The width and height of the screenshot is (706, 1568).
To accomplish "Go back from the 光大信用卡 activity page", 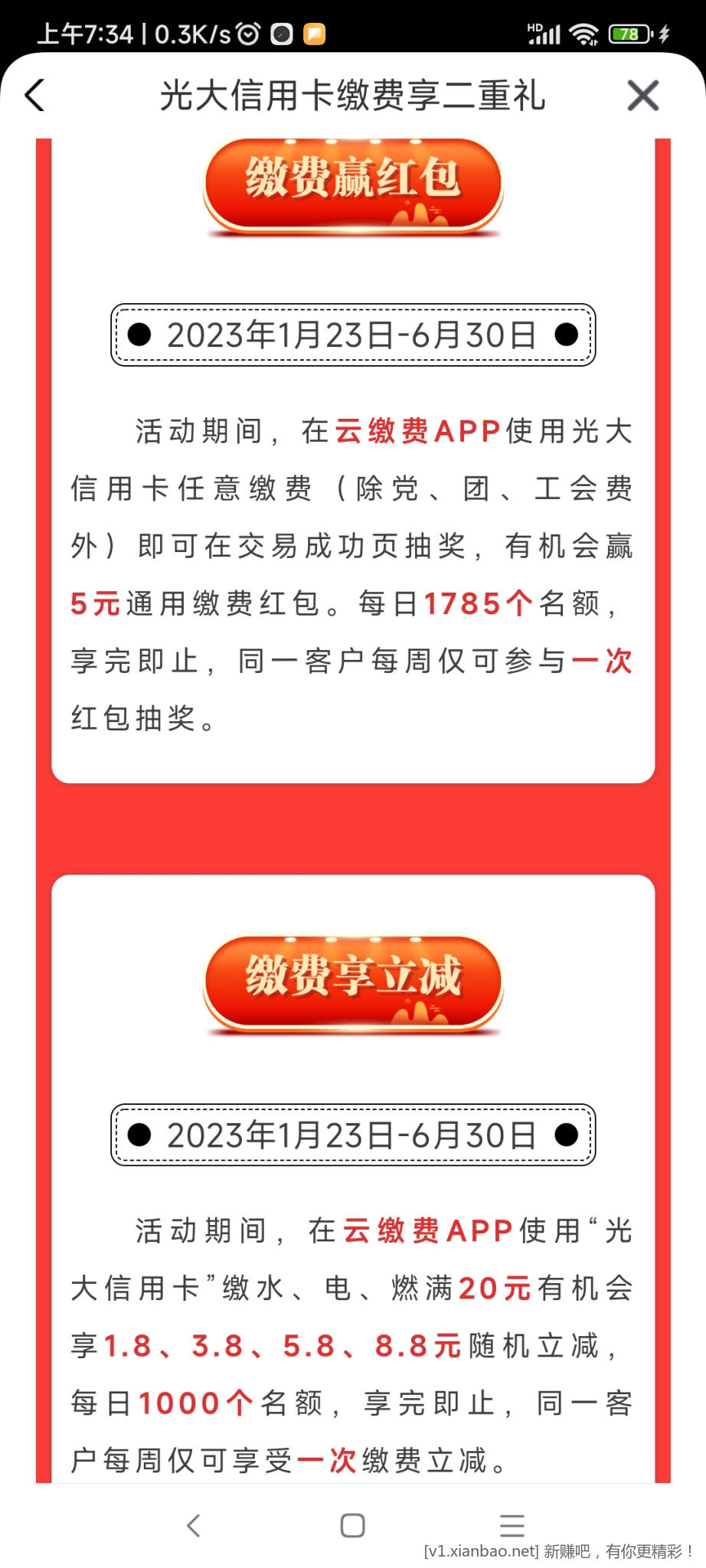I will pyautogui.click(x=35, y=96).
